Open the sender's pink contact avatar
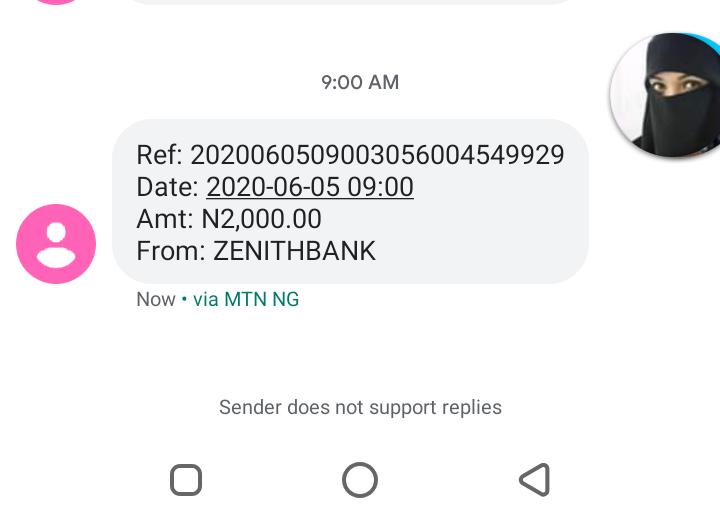 click(x=56, y=244)
